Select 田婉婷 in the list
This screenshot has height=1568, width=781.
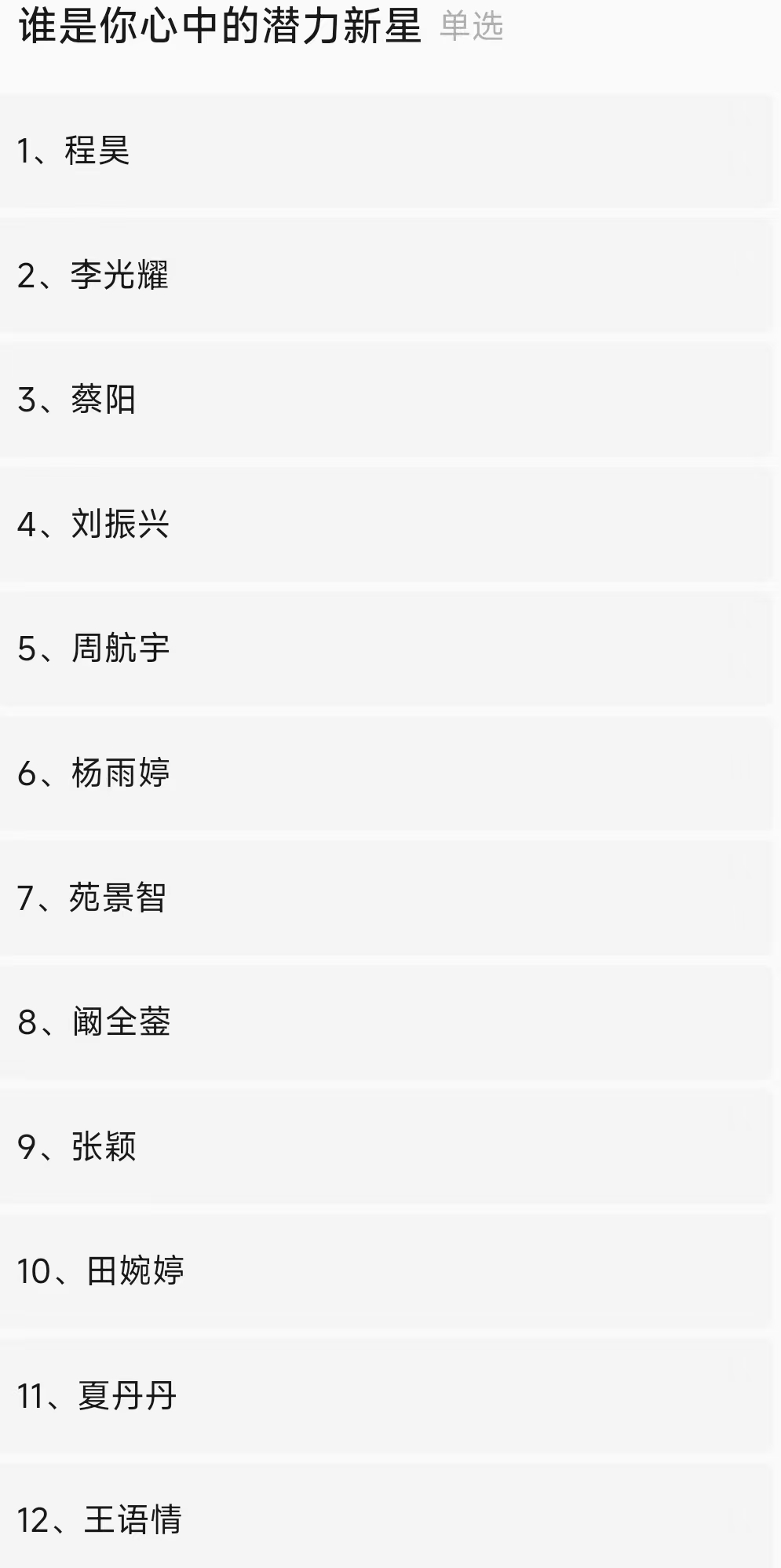(385, 1271)
